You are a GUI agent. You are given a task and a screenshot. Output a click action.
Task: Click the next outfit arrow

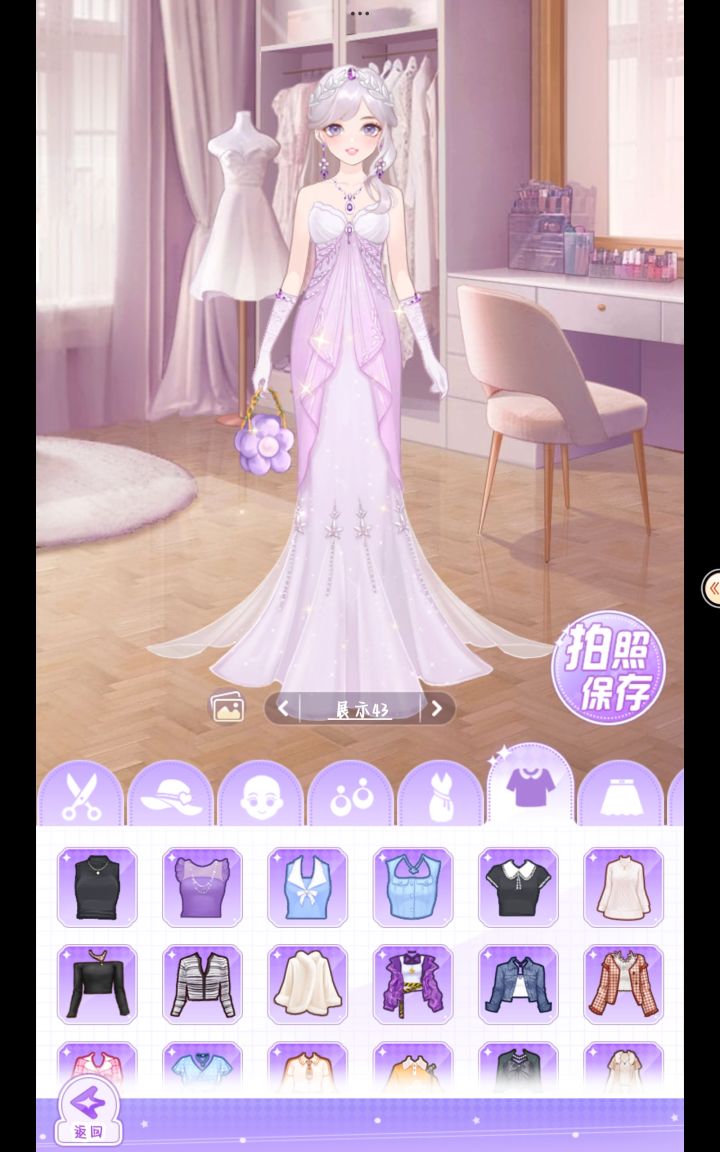[x=437, y=708]
